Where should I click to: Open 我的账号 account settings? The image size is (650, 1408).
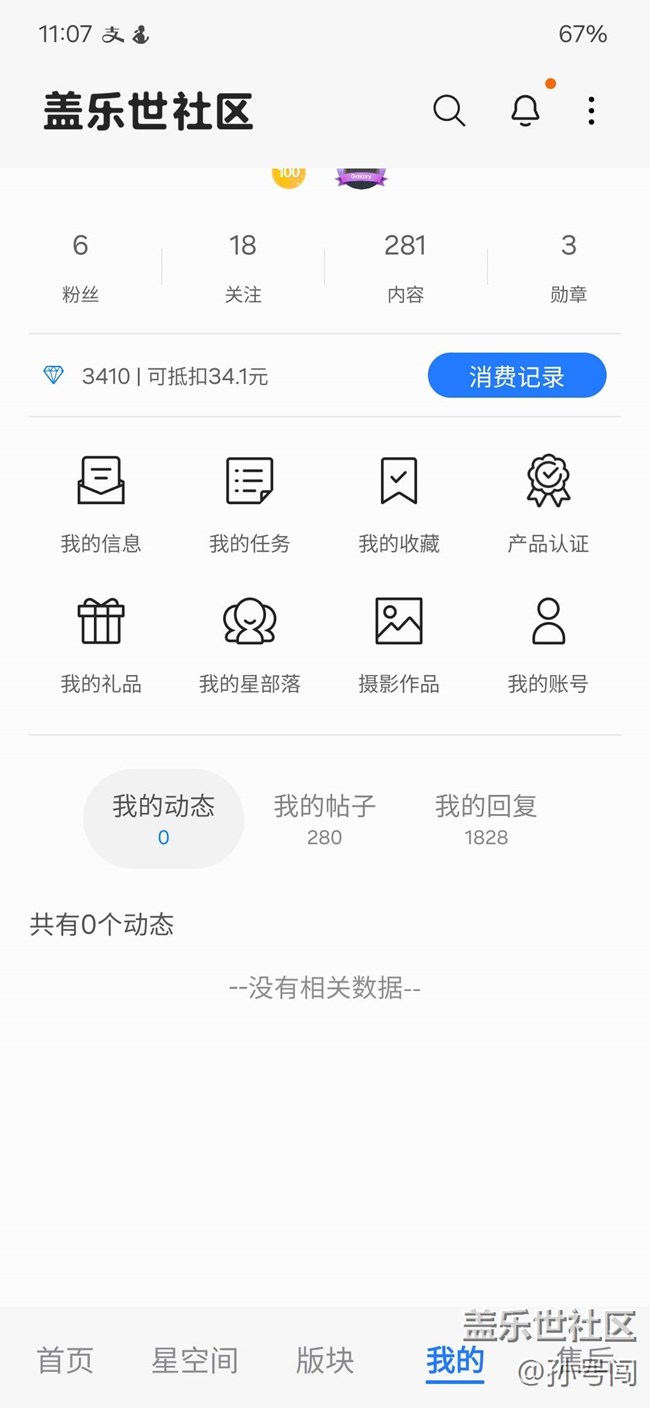point(548,644)
